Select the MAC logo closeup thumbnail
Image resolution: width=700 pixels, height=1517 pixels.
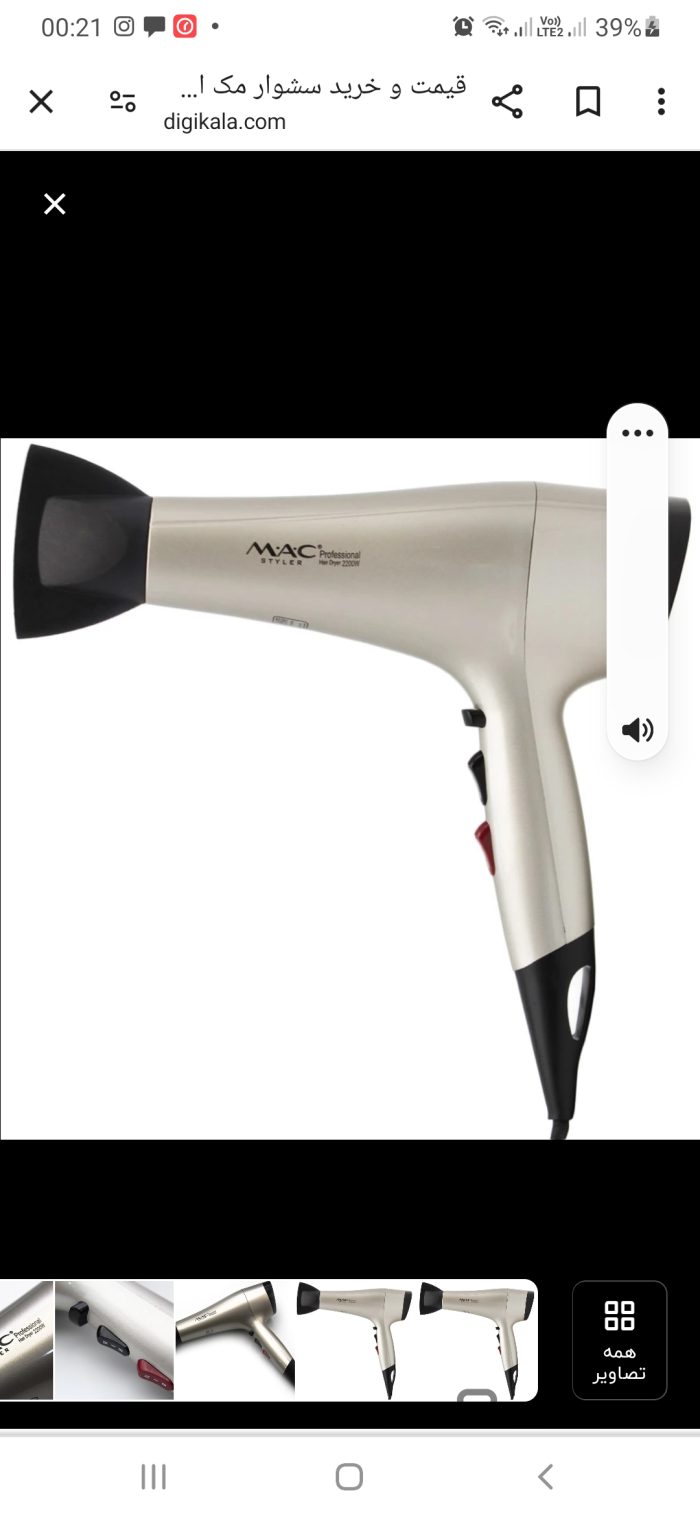(26, 1340)
